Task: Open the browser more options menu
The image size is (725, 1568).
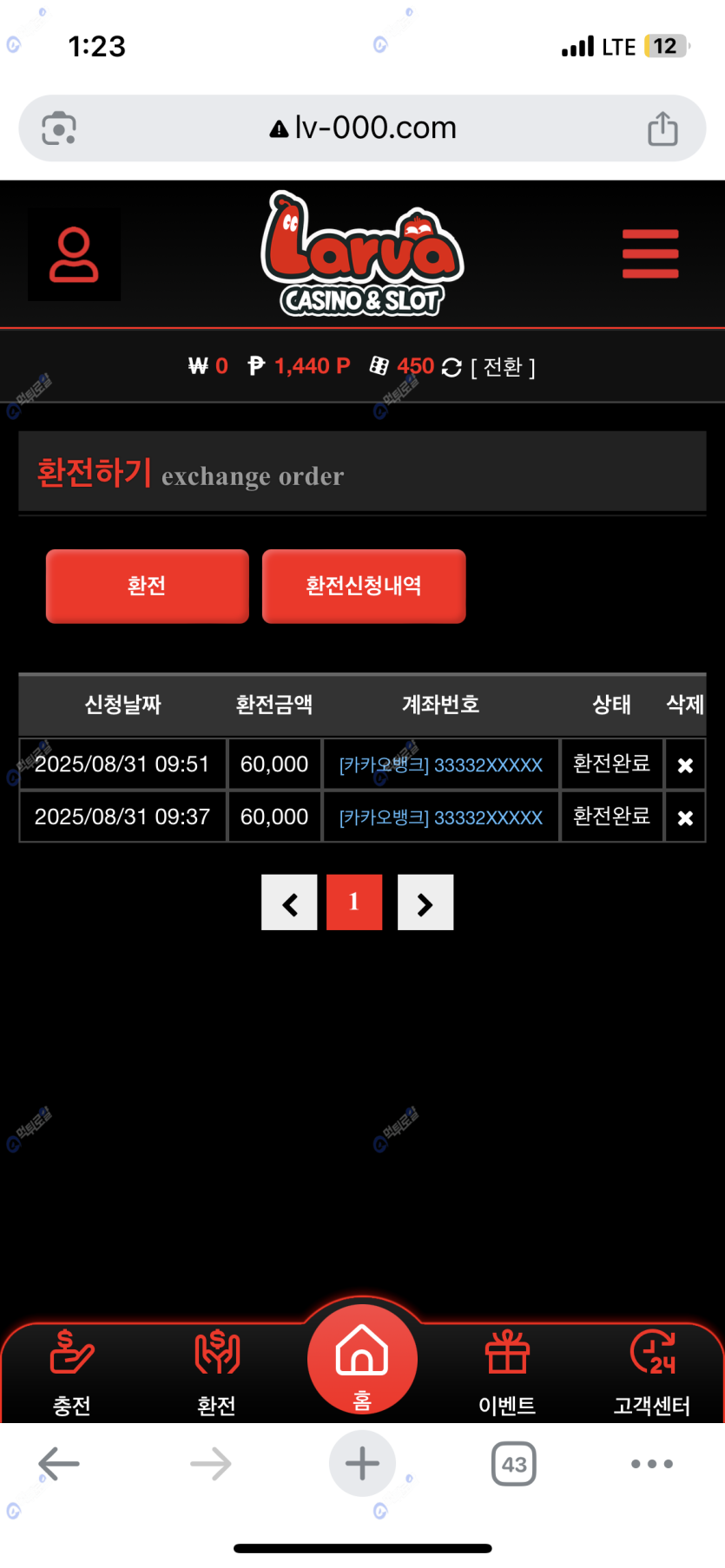Action: pos(652,1464)
